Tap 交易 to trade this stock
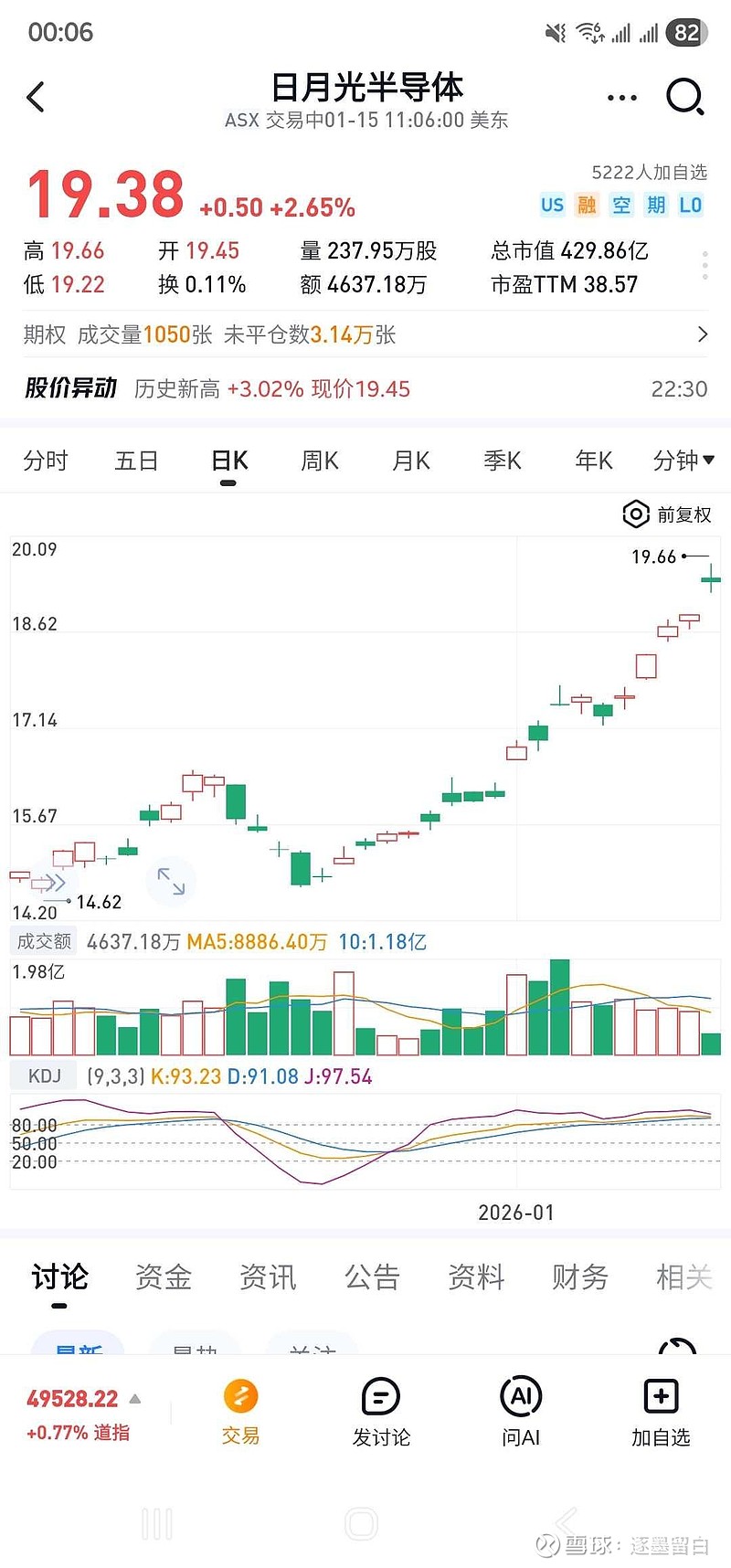 240,1412
